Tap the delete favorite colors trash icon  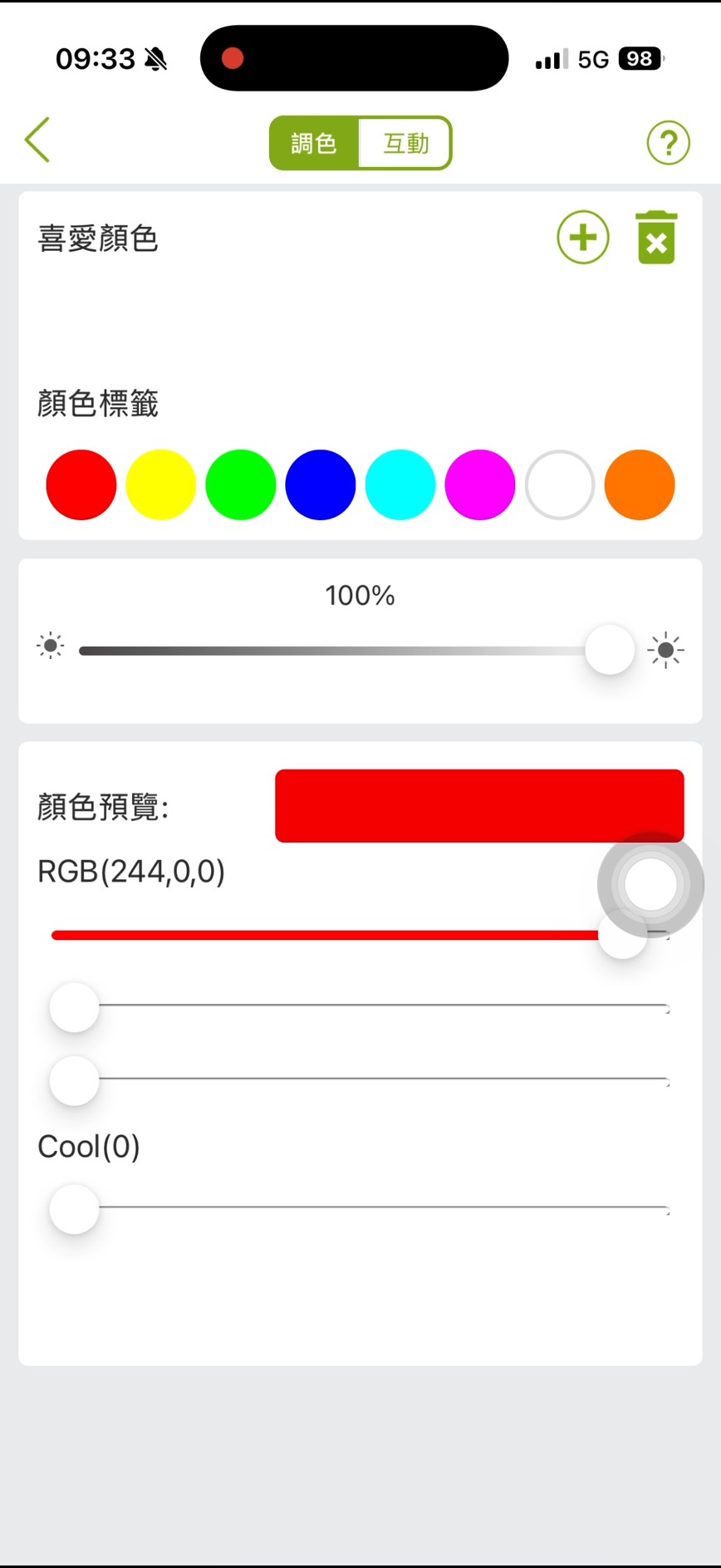(x=656, y=237)
